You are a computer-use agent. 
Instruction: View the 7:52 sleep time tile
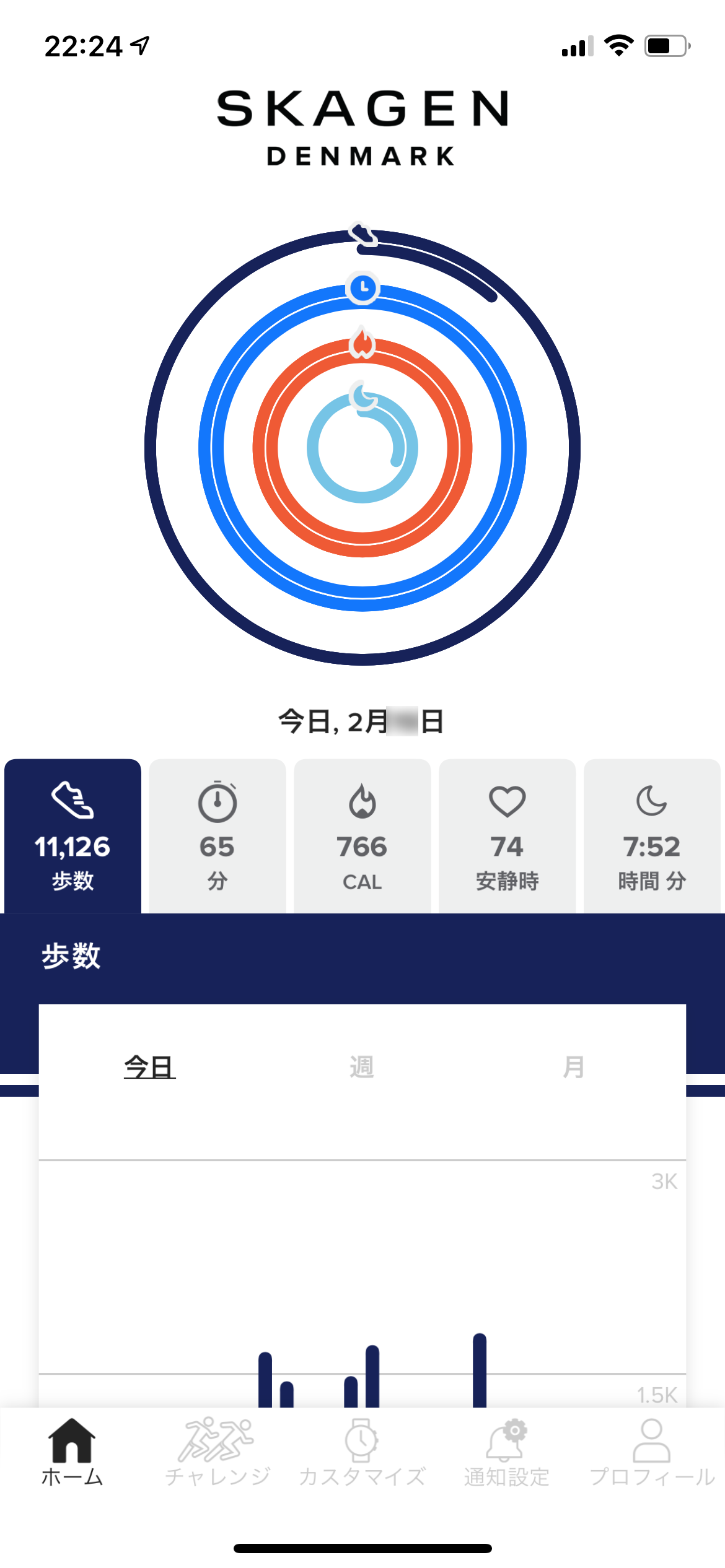tap(652, 836)
